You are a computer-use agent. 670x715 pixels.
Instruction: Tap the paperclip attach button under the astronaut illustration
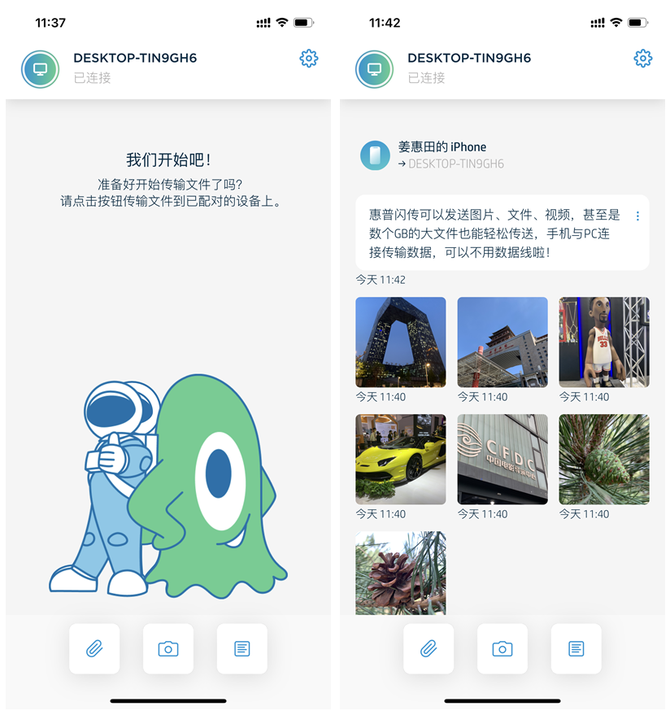(x=94, y=648)
